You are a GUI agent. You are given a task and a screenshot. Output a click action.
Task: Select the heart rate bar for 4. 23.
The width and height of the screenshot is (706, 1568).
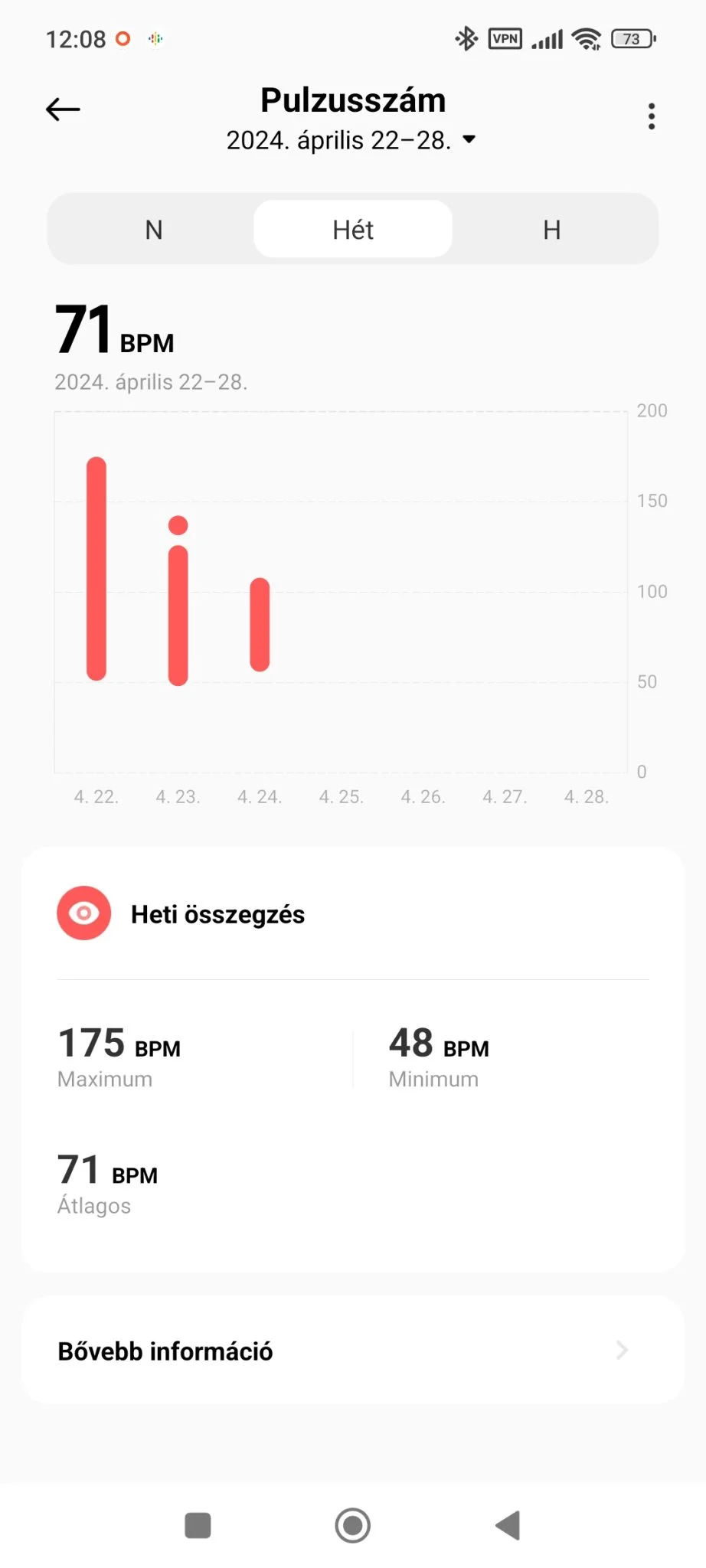[178, 614]
